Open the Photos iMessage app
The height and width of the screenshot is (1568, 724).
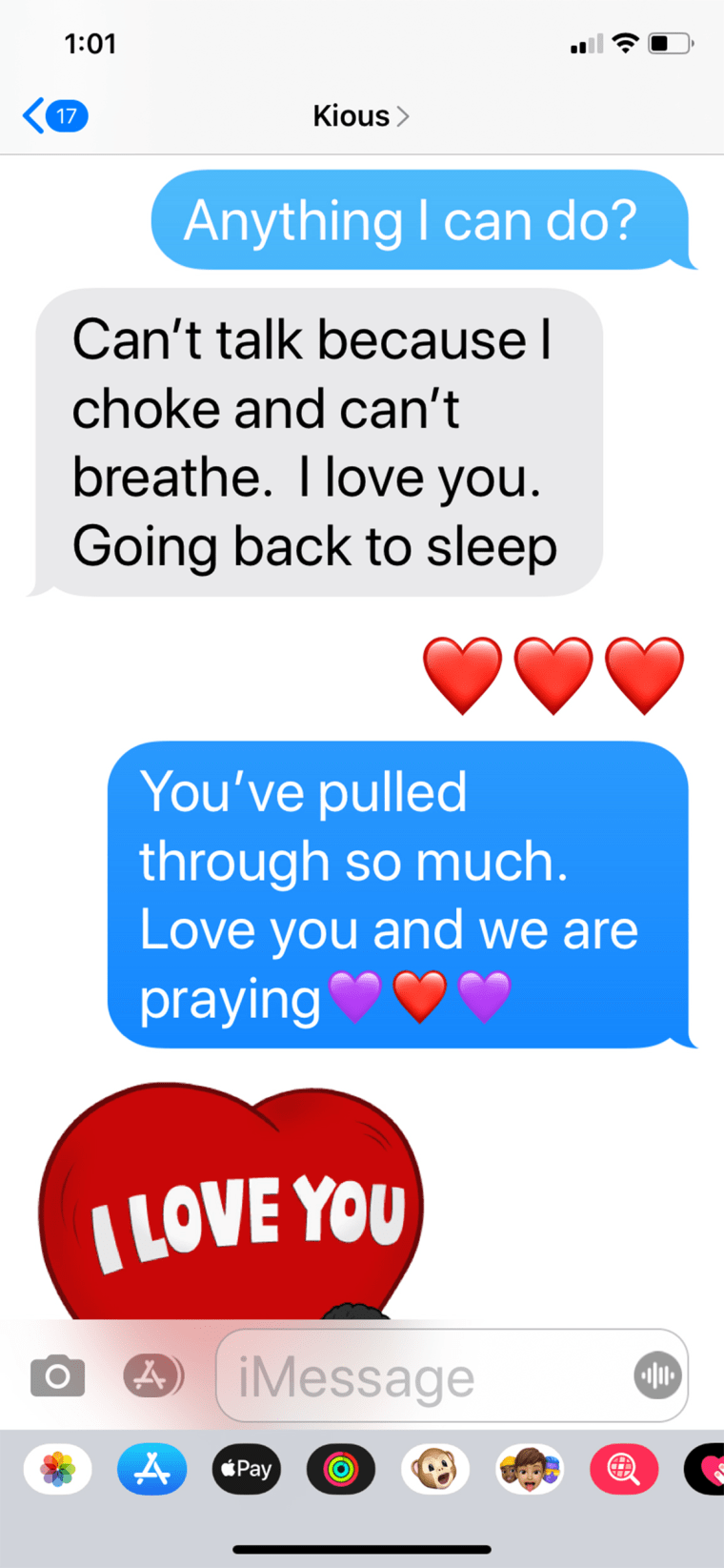pyautogui.click(x=57, y=1469)
